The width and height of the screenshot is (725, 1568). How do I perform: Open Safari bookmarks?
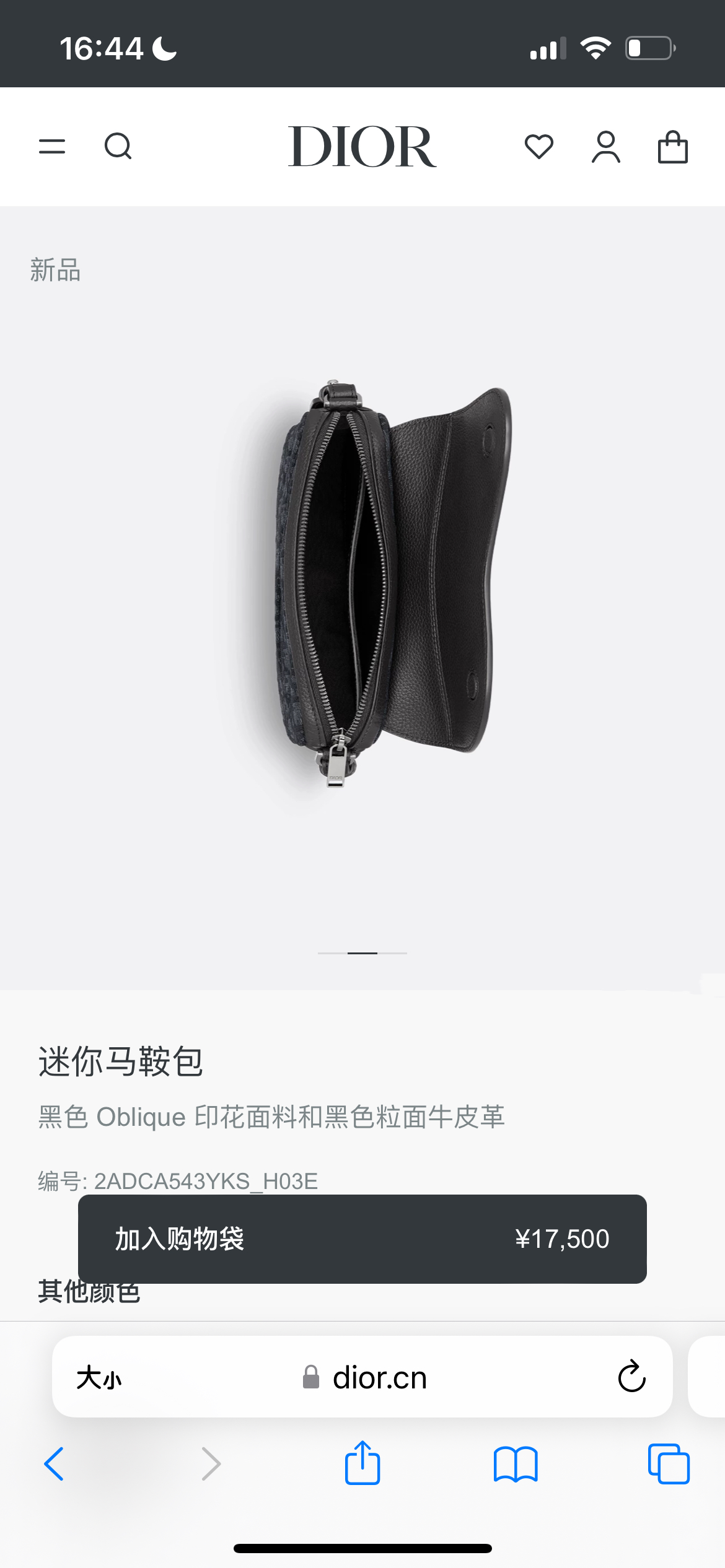coord(516,1464)
